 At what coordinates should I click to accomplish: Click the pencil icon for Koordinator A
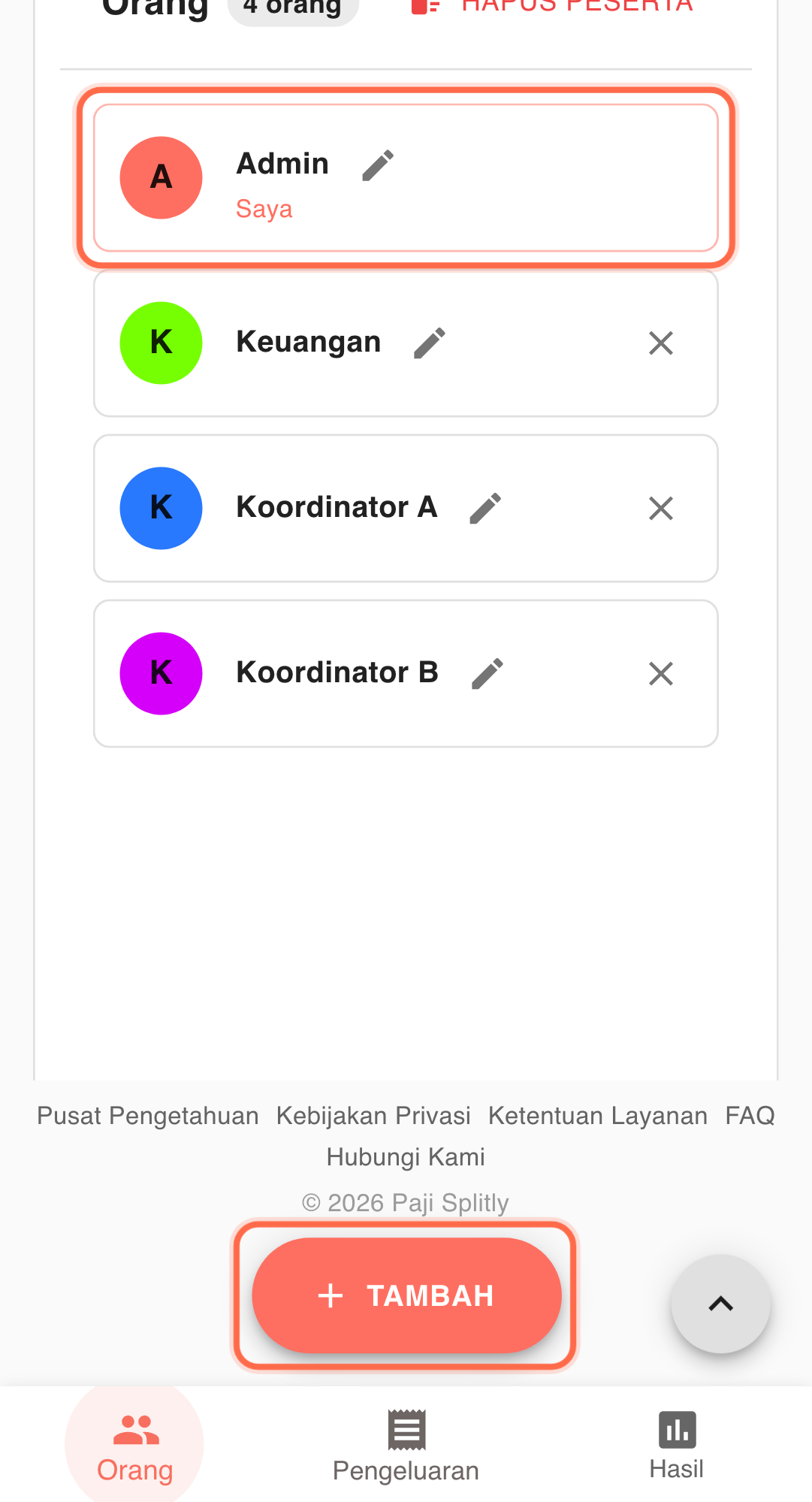(x=484, y=508)
